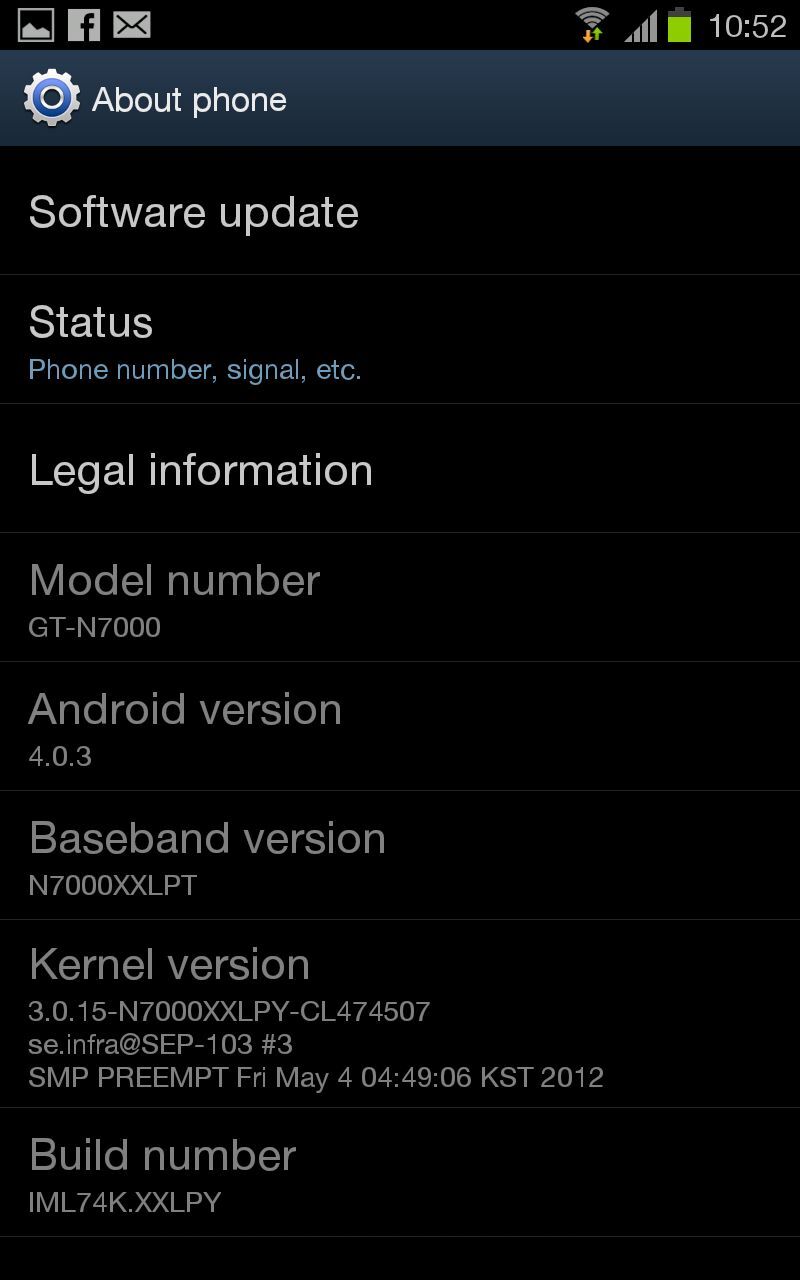The width and height of the screenshot is (800, 1280).
Task: Tap the Phone number, signal, etc. subtitle
Action: [x=195, y=369]
